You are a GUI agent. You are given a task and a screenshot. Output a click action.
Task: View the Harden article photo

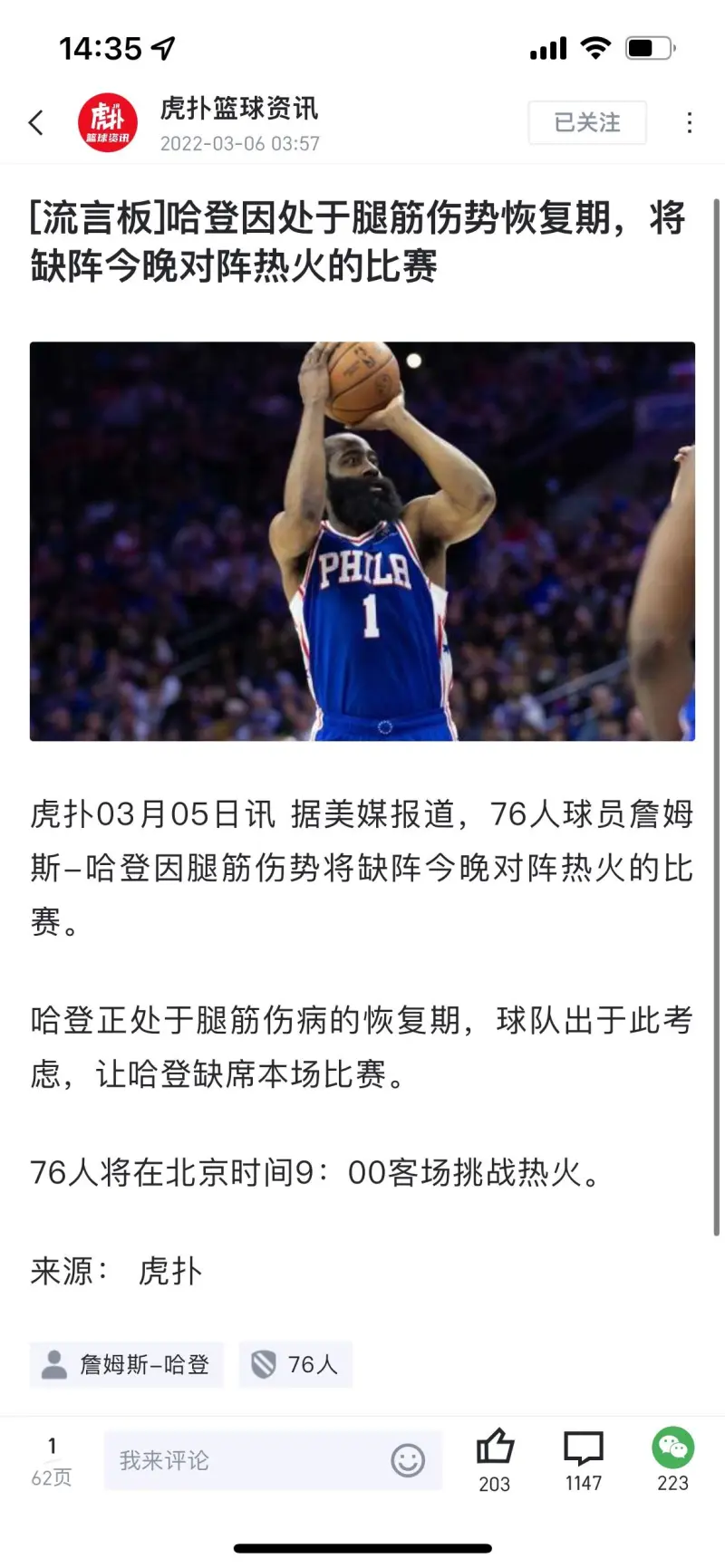[362, 541]
